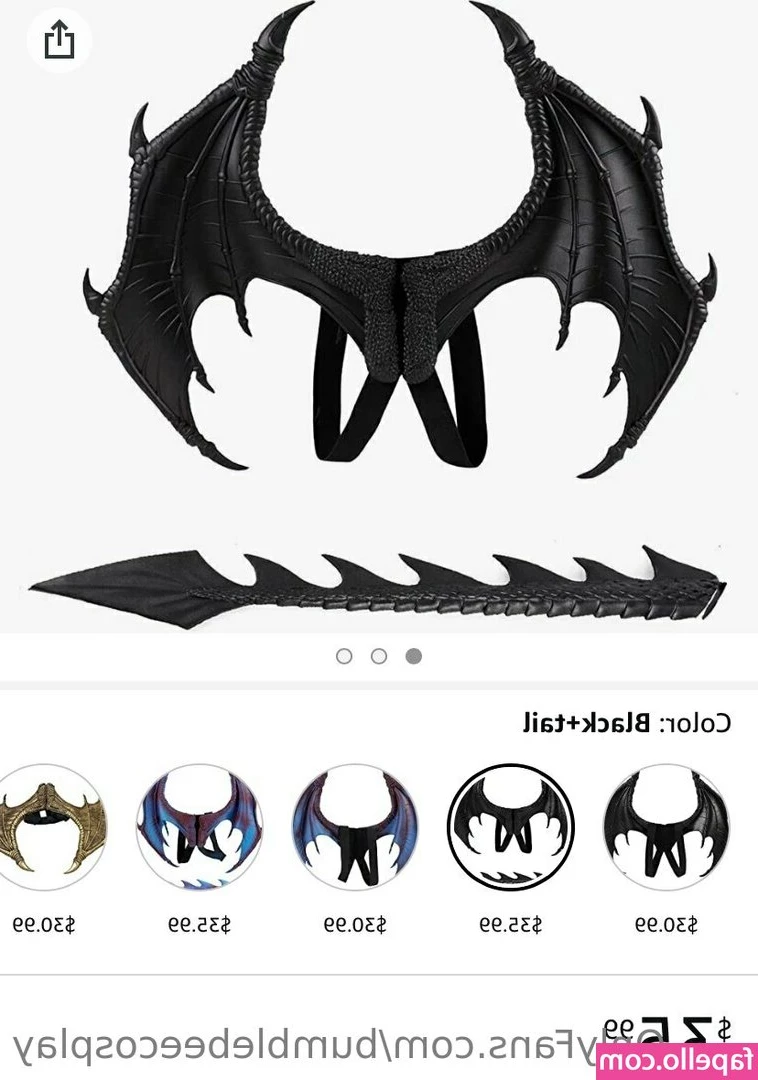Choose the blue-red wings with tail option
Viewport: 758px width, 1080px height.
click(x=198, y=827)
